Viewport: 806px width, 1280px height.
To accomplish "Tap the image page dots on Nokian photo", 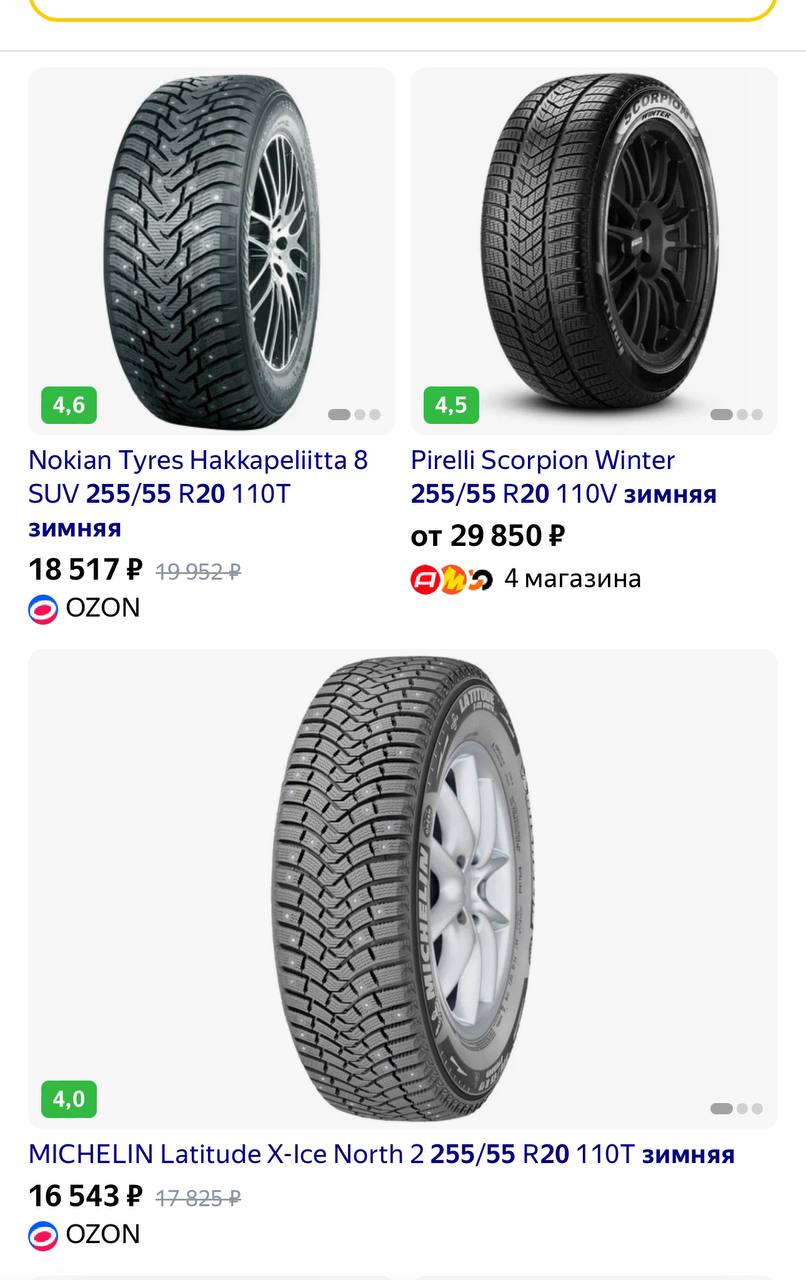I will coord(353,414).
